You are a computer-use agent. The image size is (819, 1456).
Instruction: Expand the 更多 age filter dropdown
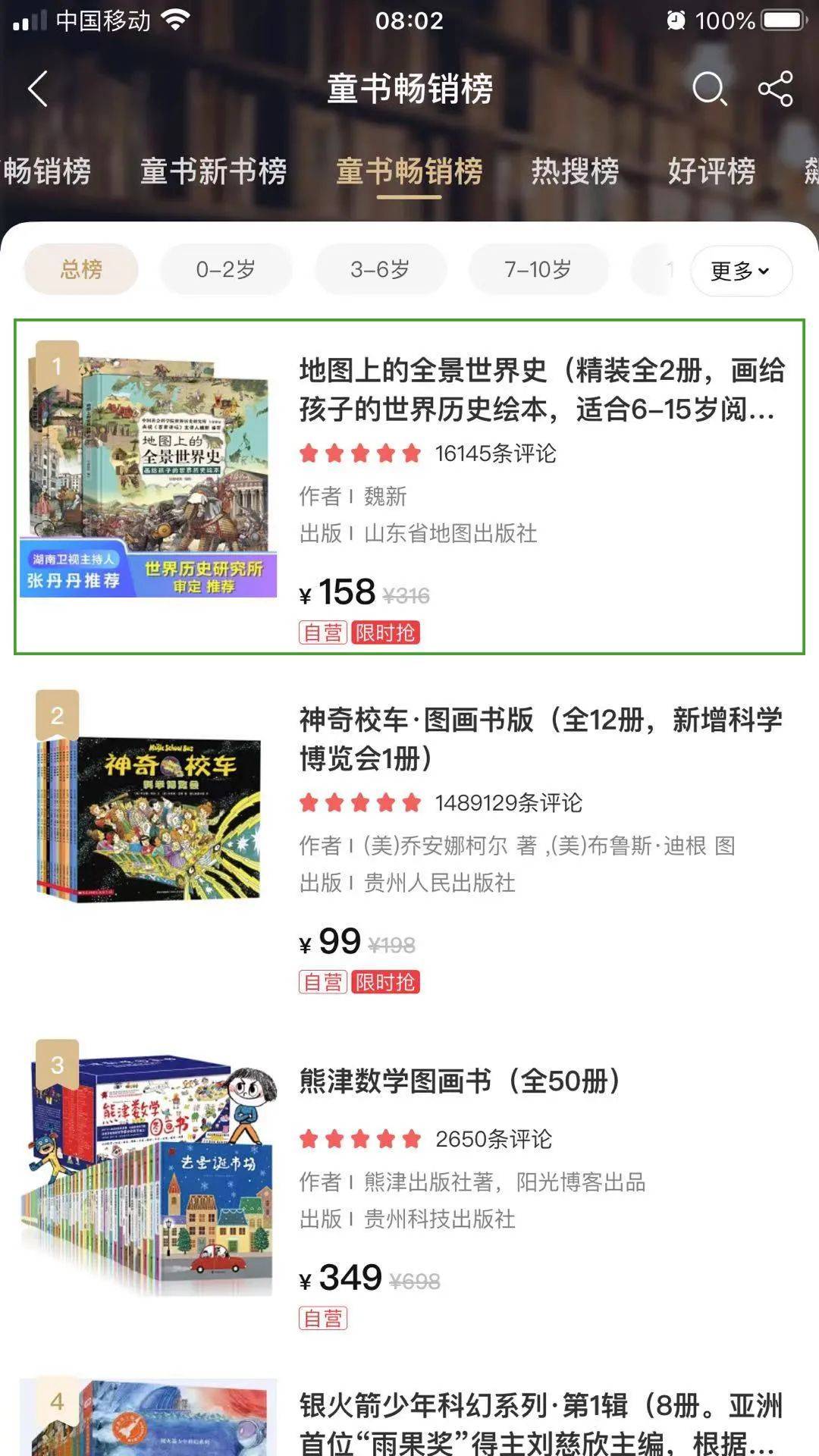click(740, 271)
